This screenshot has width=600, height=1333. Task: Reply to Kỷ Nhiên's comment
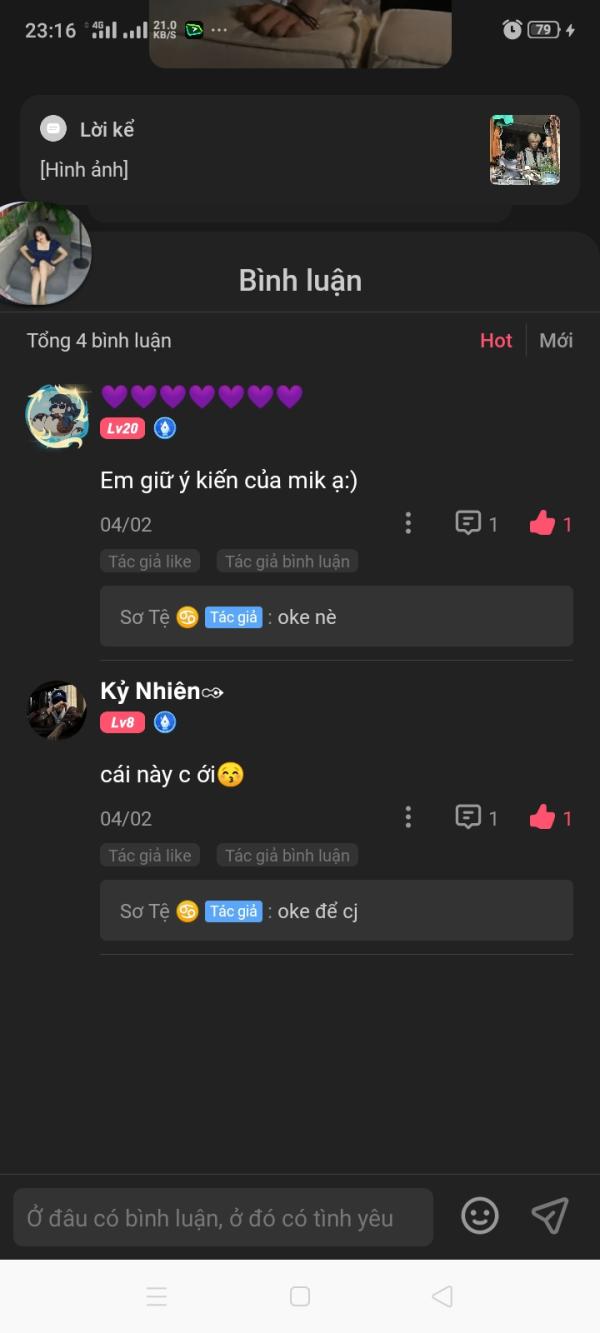click(x=476, y=818)
